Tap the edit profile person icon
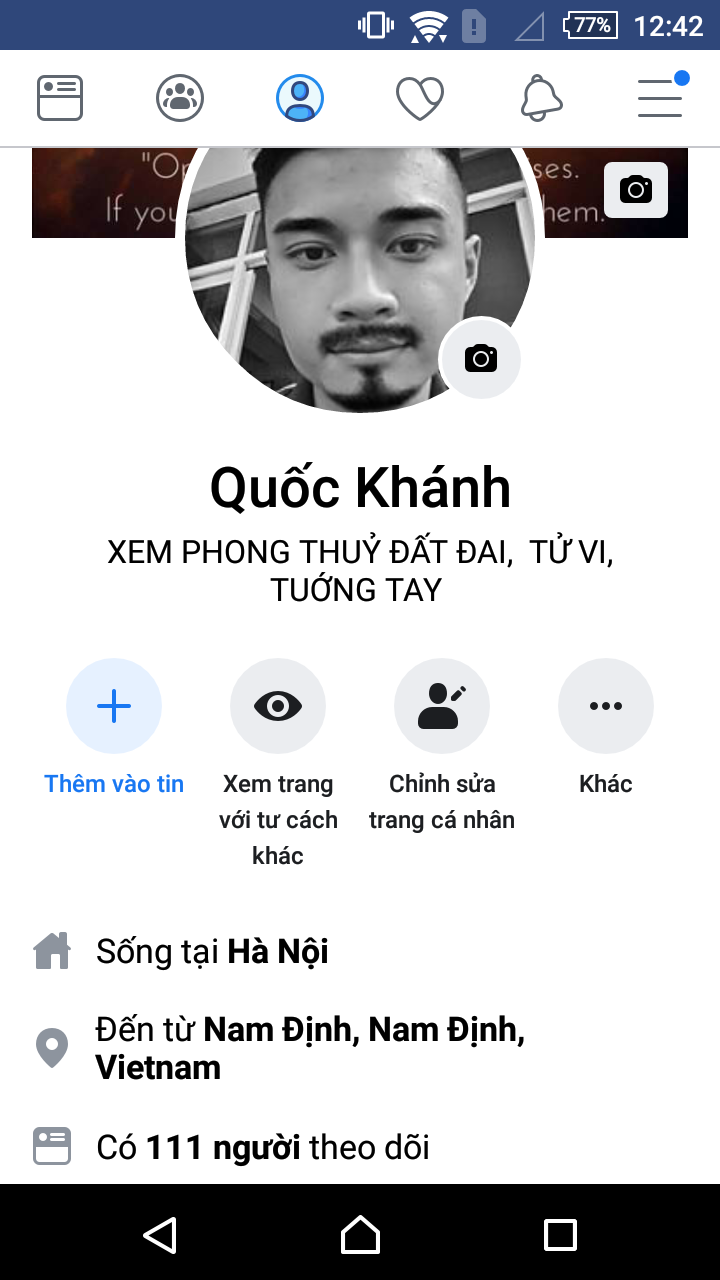The height and width of the screenshot is (1280, 720). tap(442, 705)
